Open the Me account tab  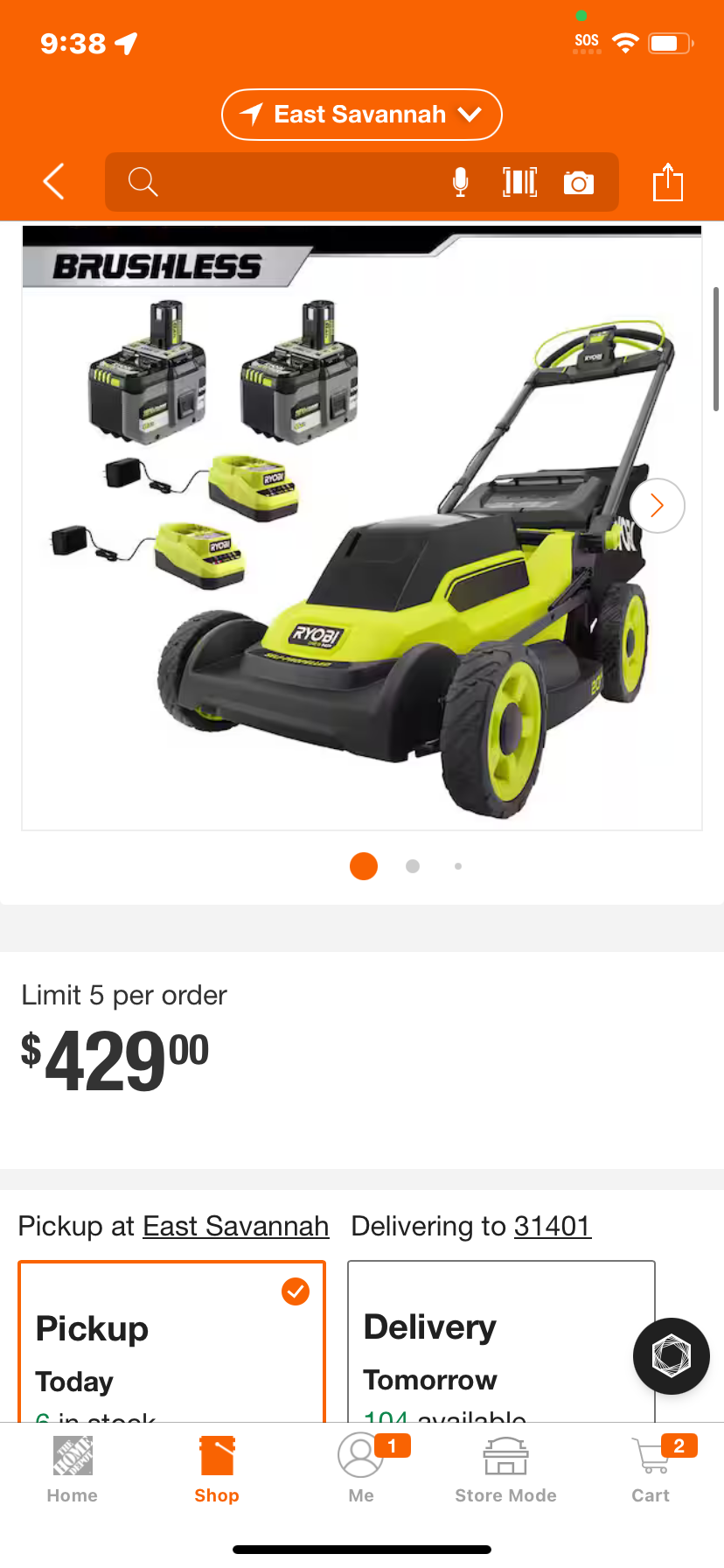click(x=361, y=1470)
